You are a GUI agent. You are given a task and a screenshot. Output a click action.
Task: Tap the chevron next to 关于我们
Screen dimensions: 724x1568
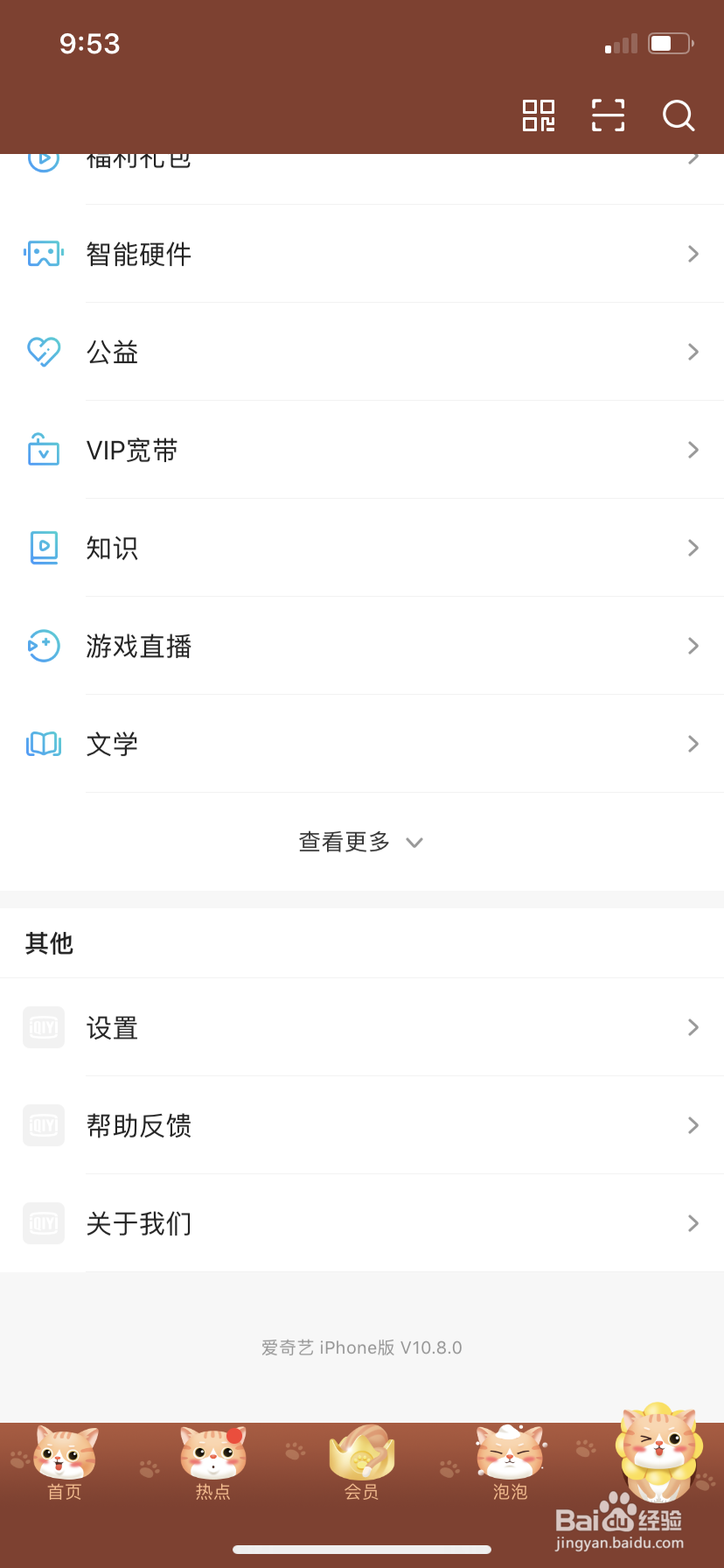pyautogui.click(x=693, y=1222)
